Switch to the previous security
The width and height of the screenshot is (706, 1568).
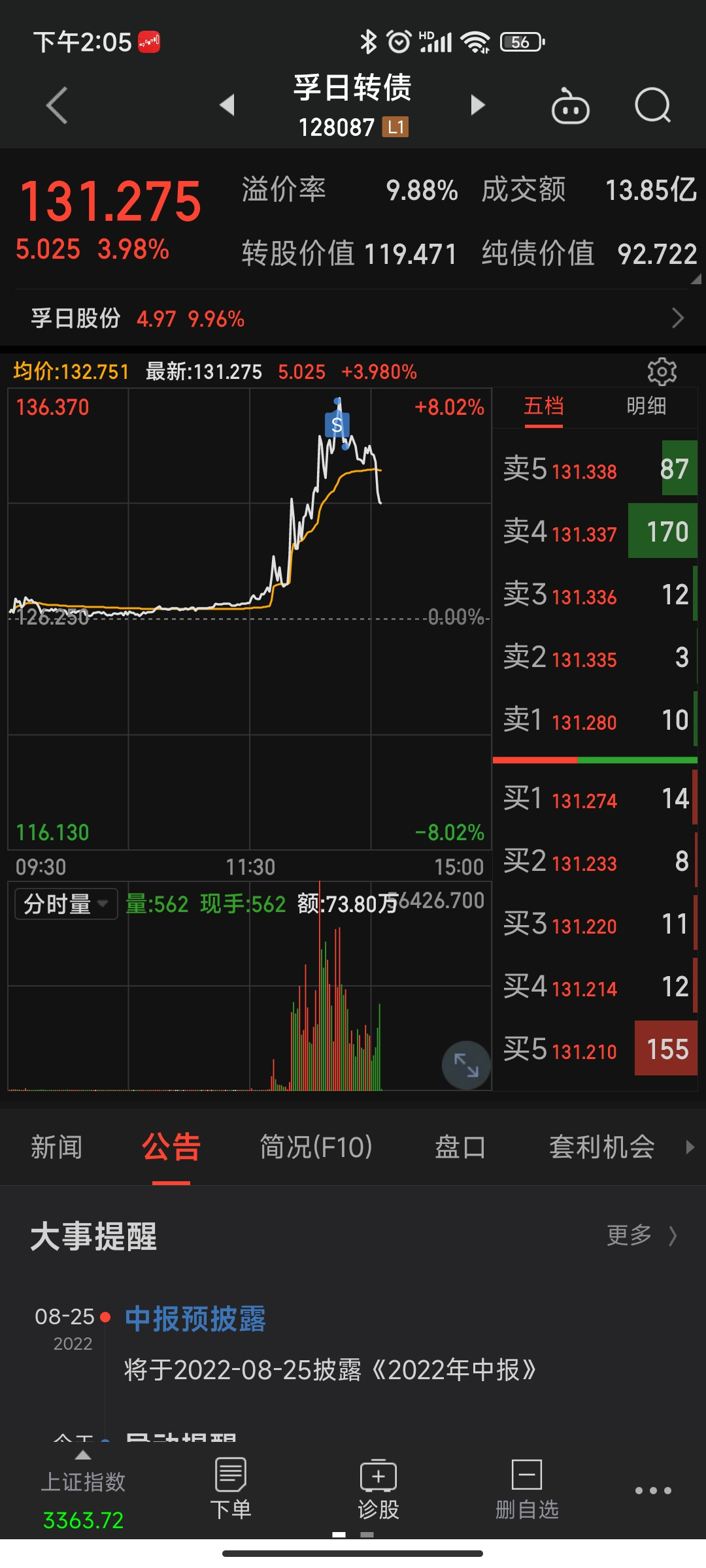227,105
